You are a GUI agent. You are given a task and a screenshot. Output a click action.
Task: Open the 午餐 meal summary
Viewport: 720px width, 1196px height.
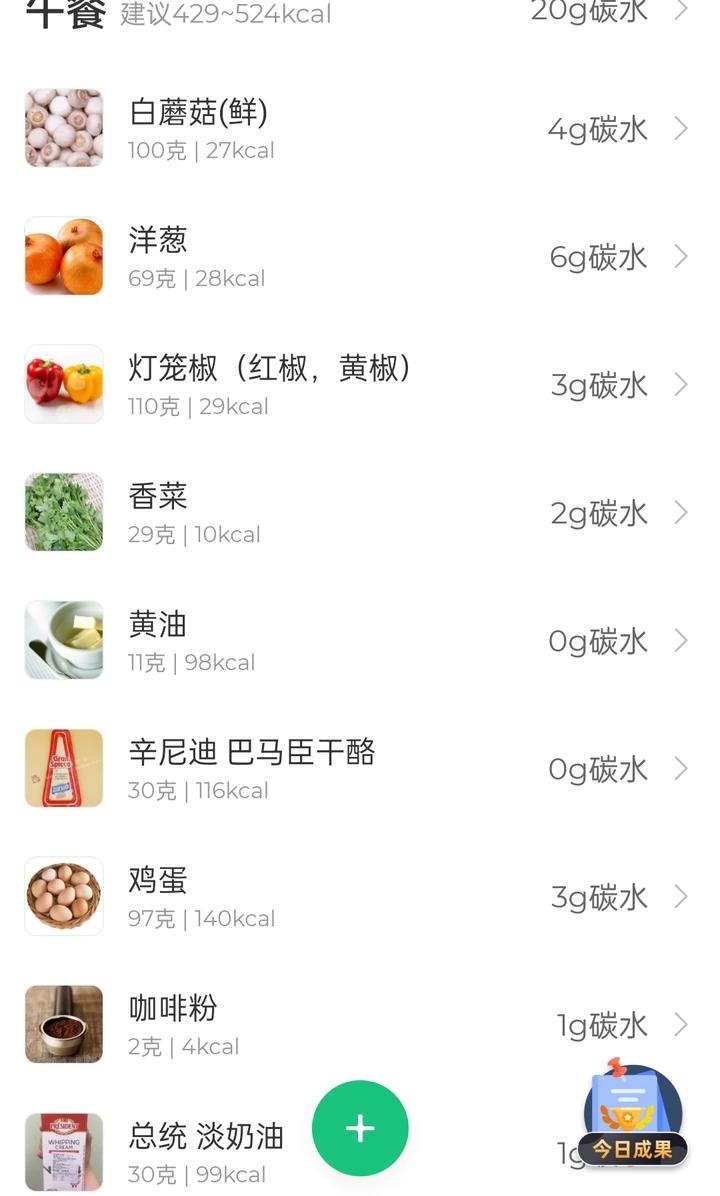tap(360, 12)
